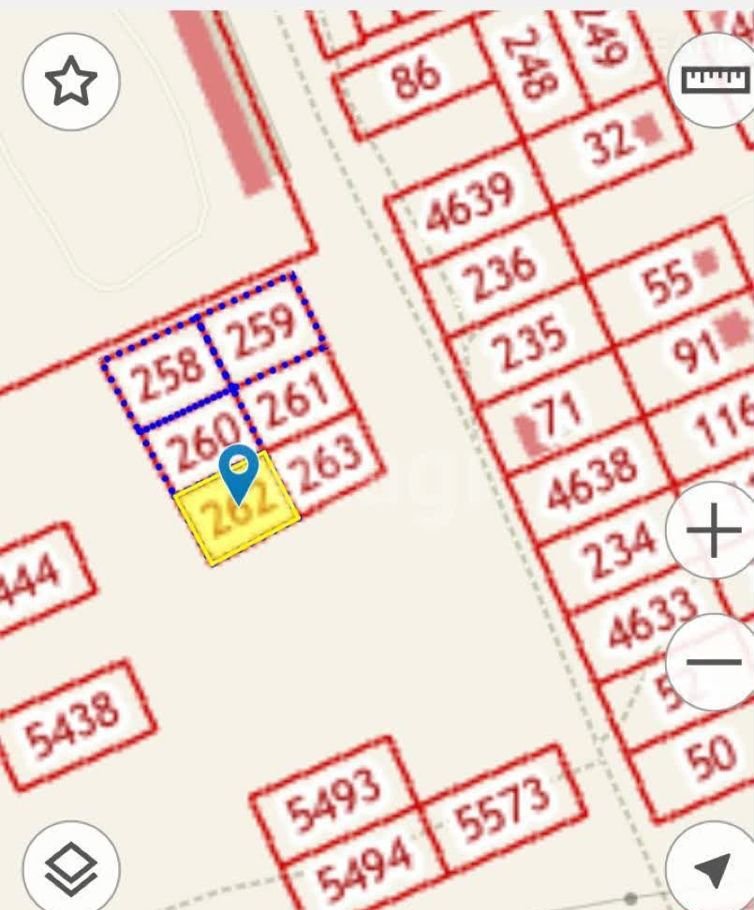Center the map on my location

pos(712,869)
